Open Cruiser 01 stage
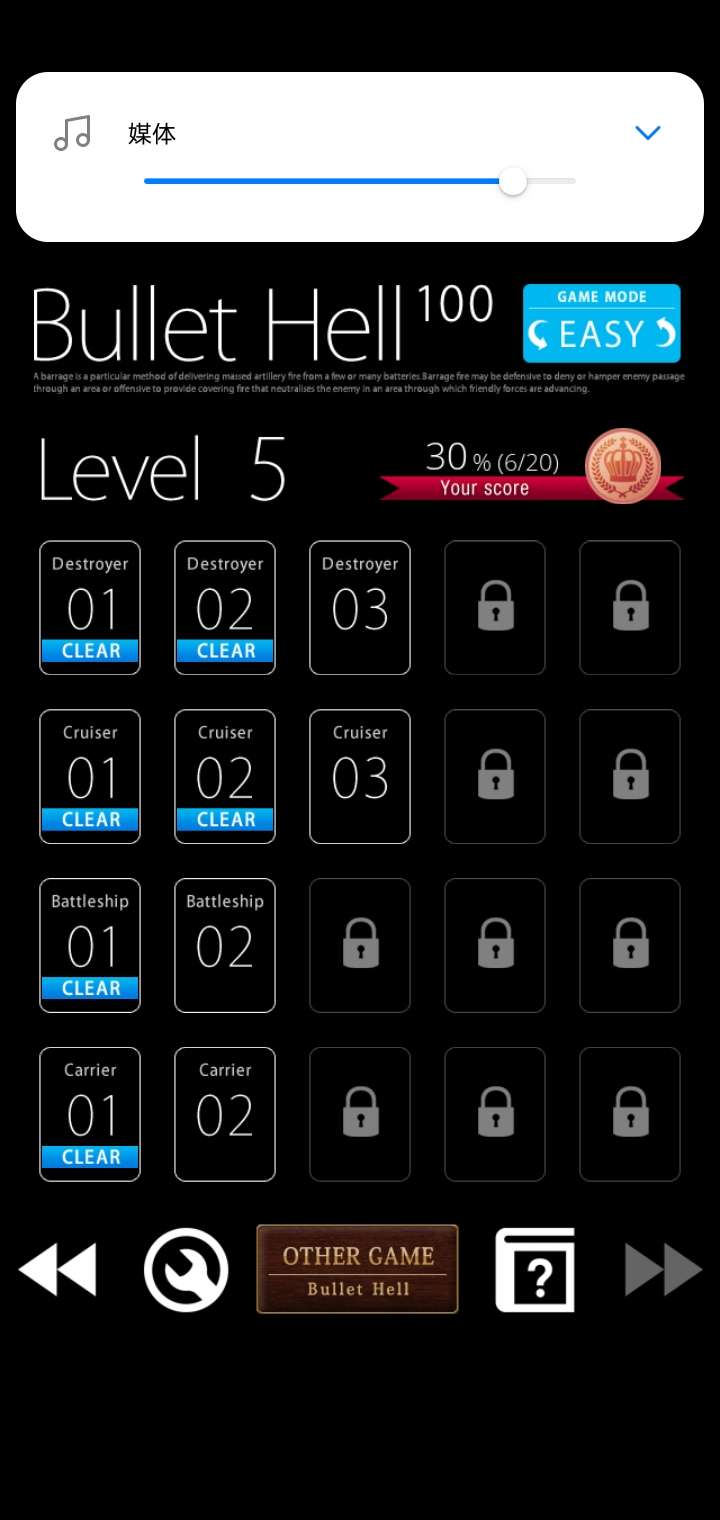 pos(90,776)
